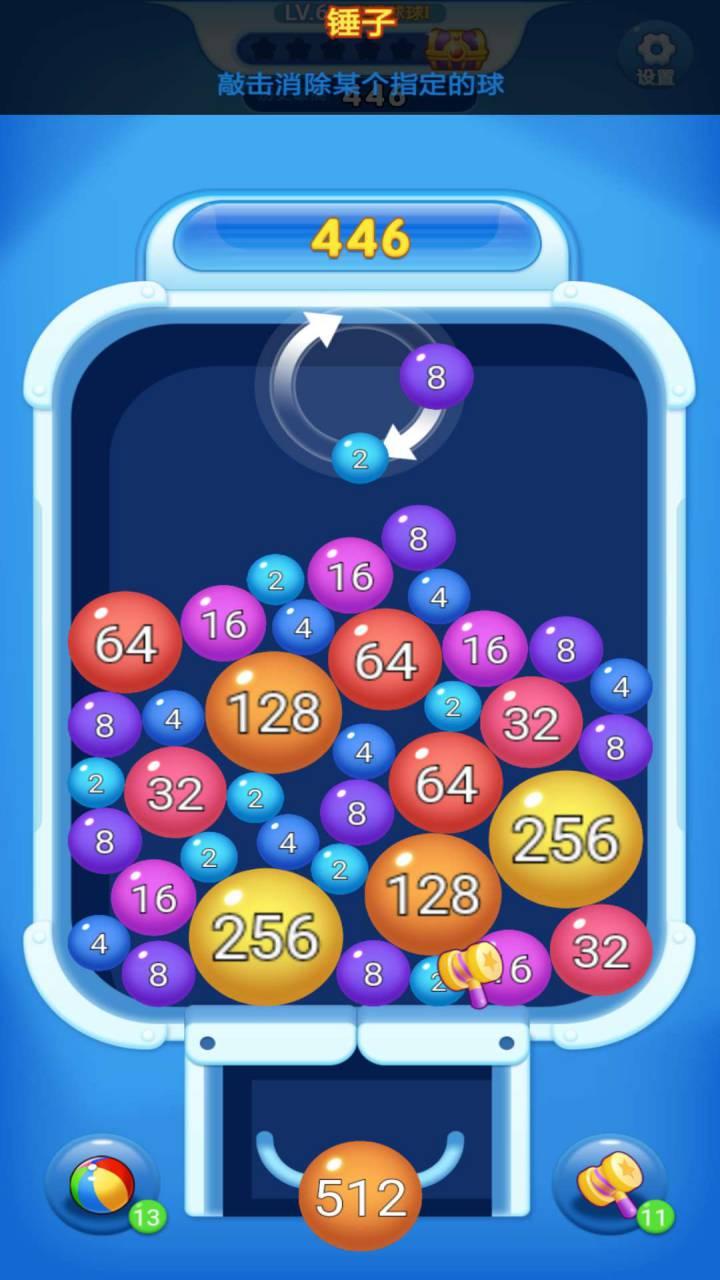Hammer the yellow 256 ball beside the 32
Image resolution: width=720 pixels, height=1280 pixels.
pyautogui.click(x=566, y=838)
